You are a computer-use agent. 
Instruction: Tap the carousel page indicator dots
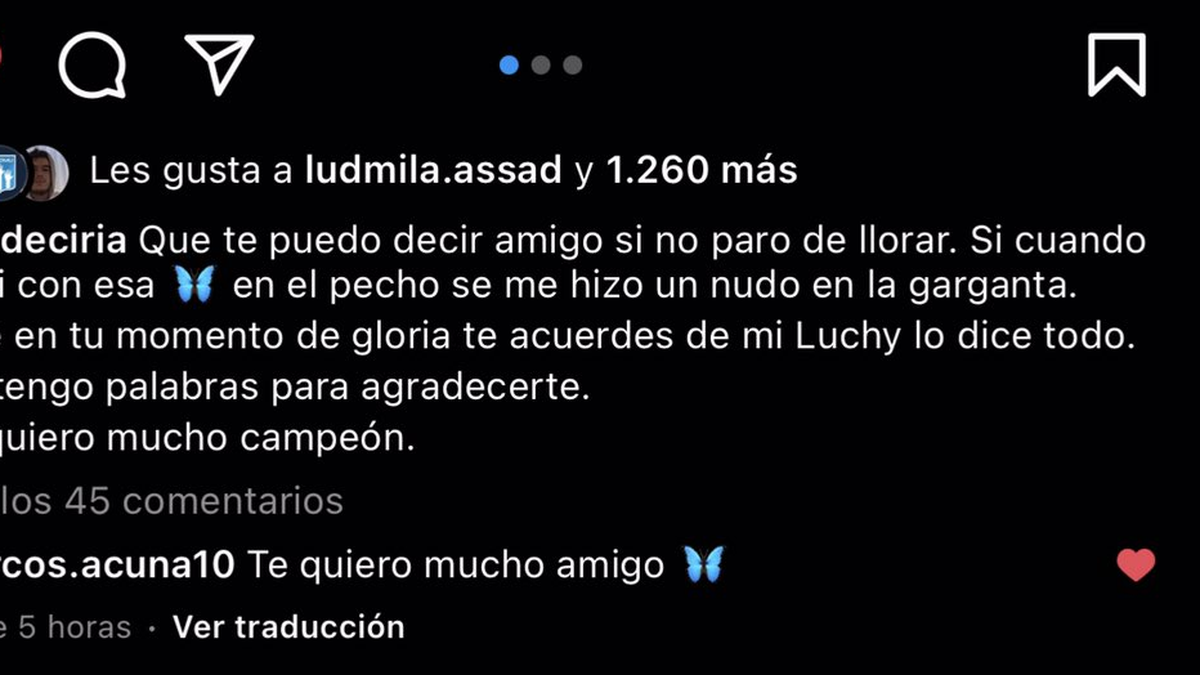(x=540, y=65)
